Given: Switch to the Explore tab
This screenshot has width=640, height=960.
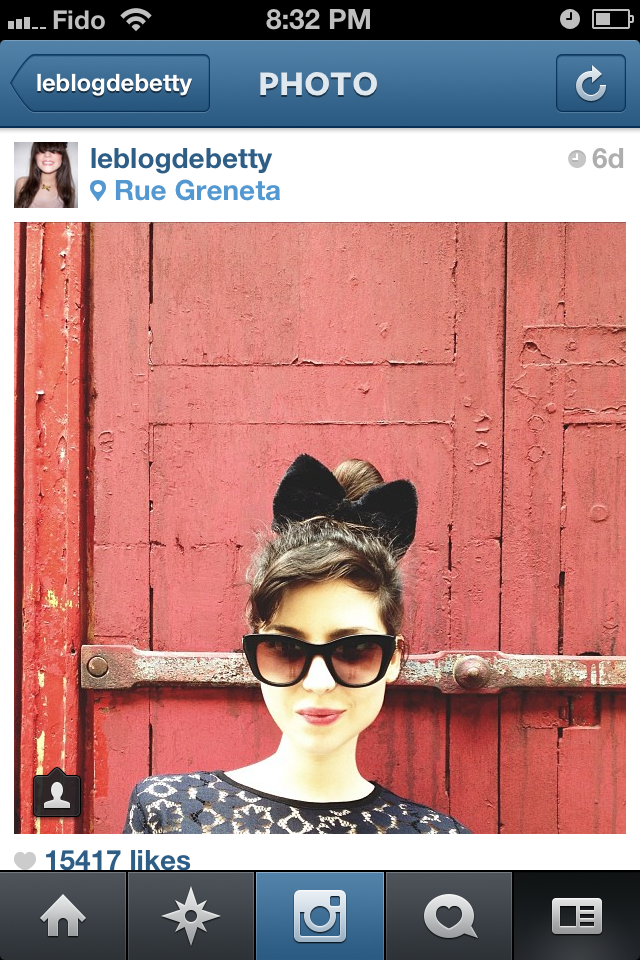Looking at the screenshot, I should 191,916.
